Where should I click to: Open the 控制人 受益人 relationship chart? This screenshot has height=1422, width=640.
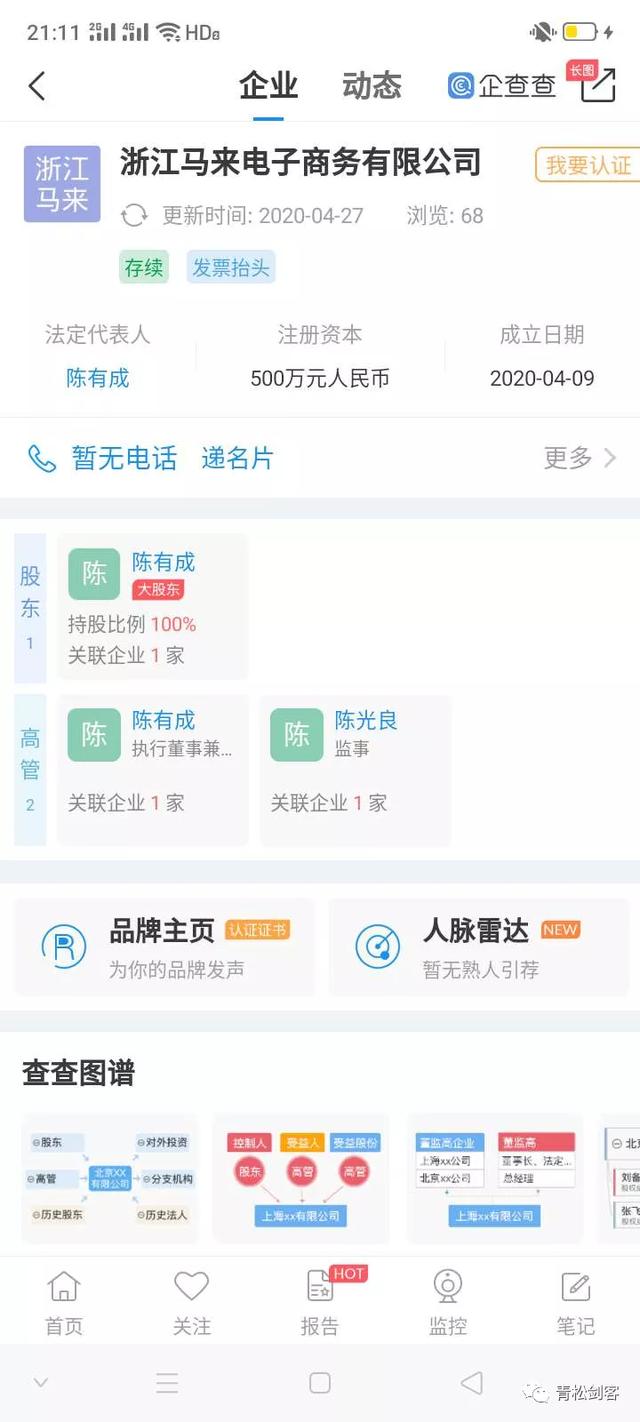[301, 1178]
